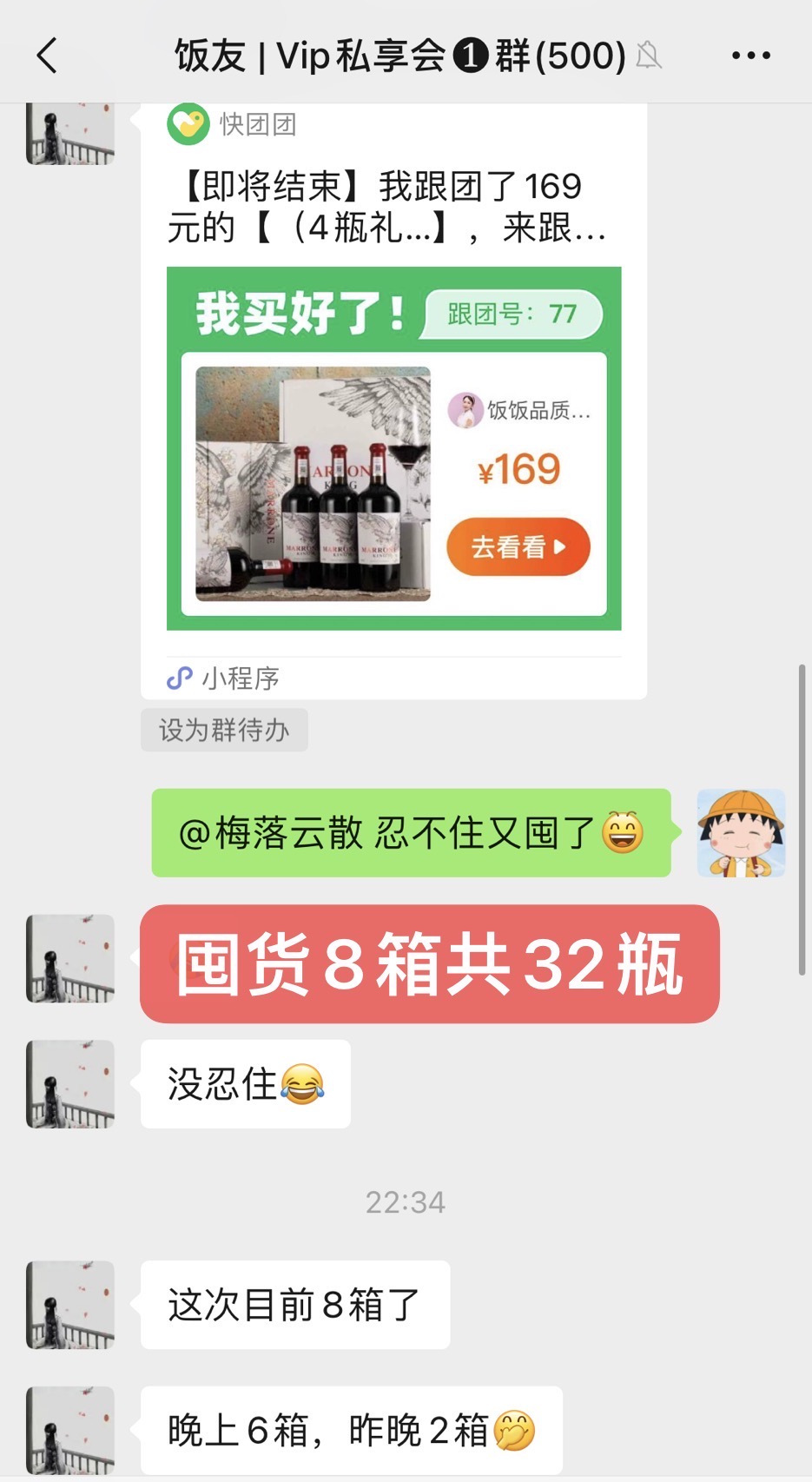Open avatar of sender beside 没忍住 message
The image size is (812, 1482).
click(x=70, y=1084)
